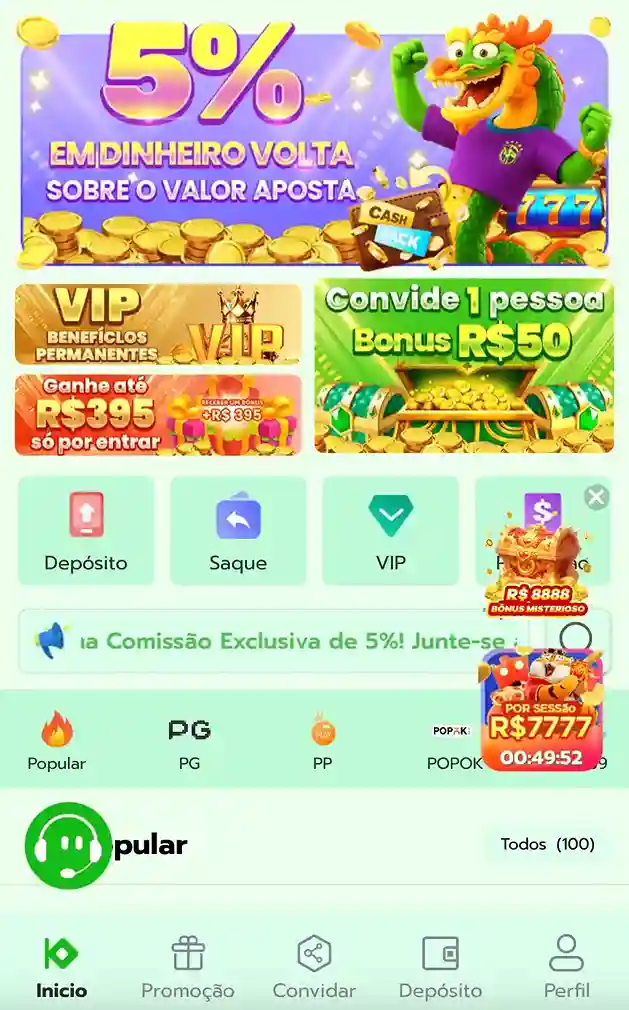Open customer support headset chat
The height and width of the screenshot is (1010, 629).
tap(68, 846)
